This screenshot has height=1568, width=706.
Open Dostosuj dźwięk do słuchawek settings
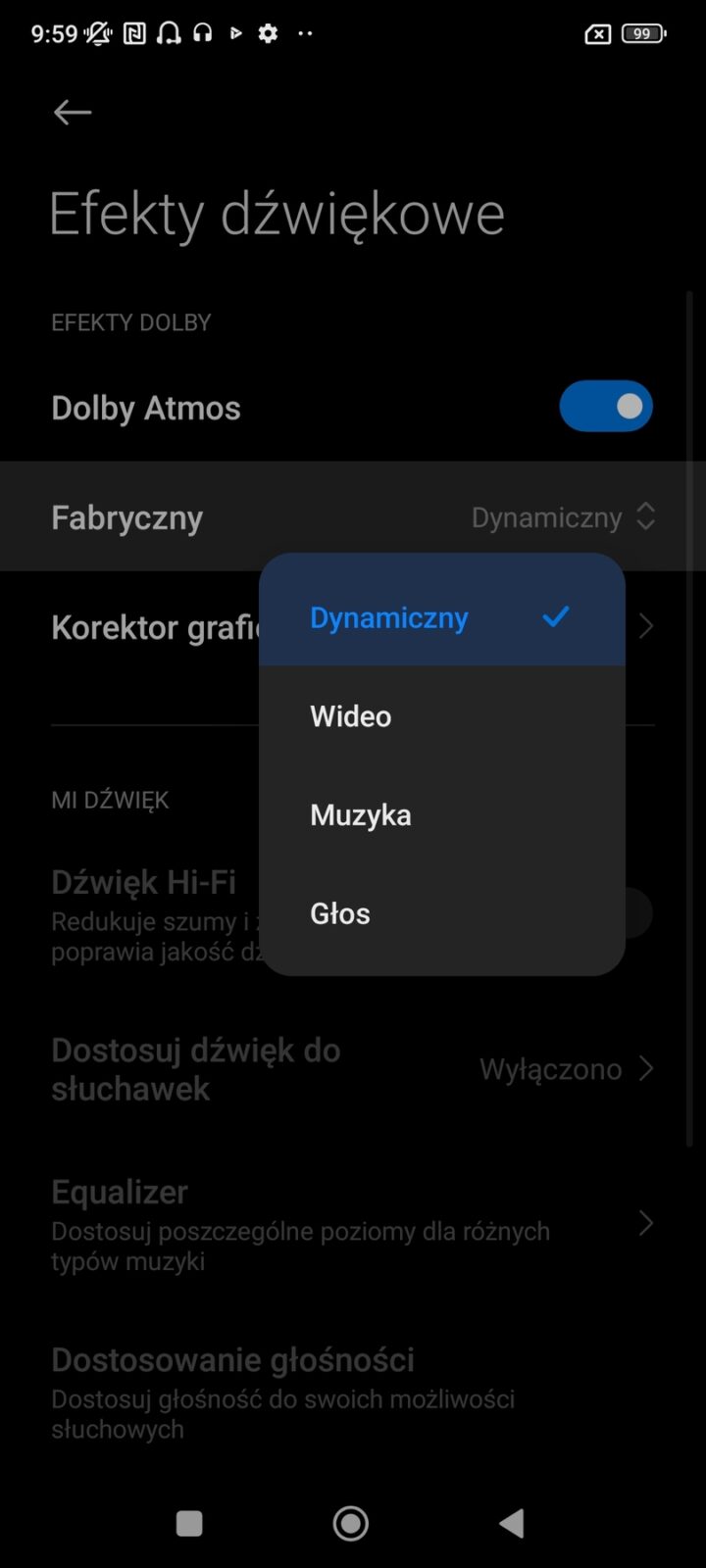[x=353, y=1069]
